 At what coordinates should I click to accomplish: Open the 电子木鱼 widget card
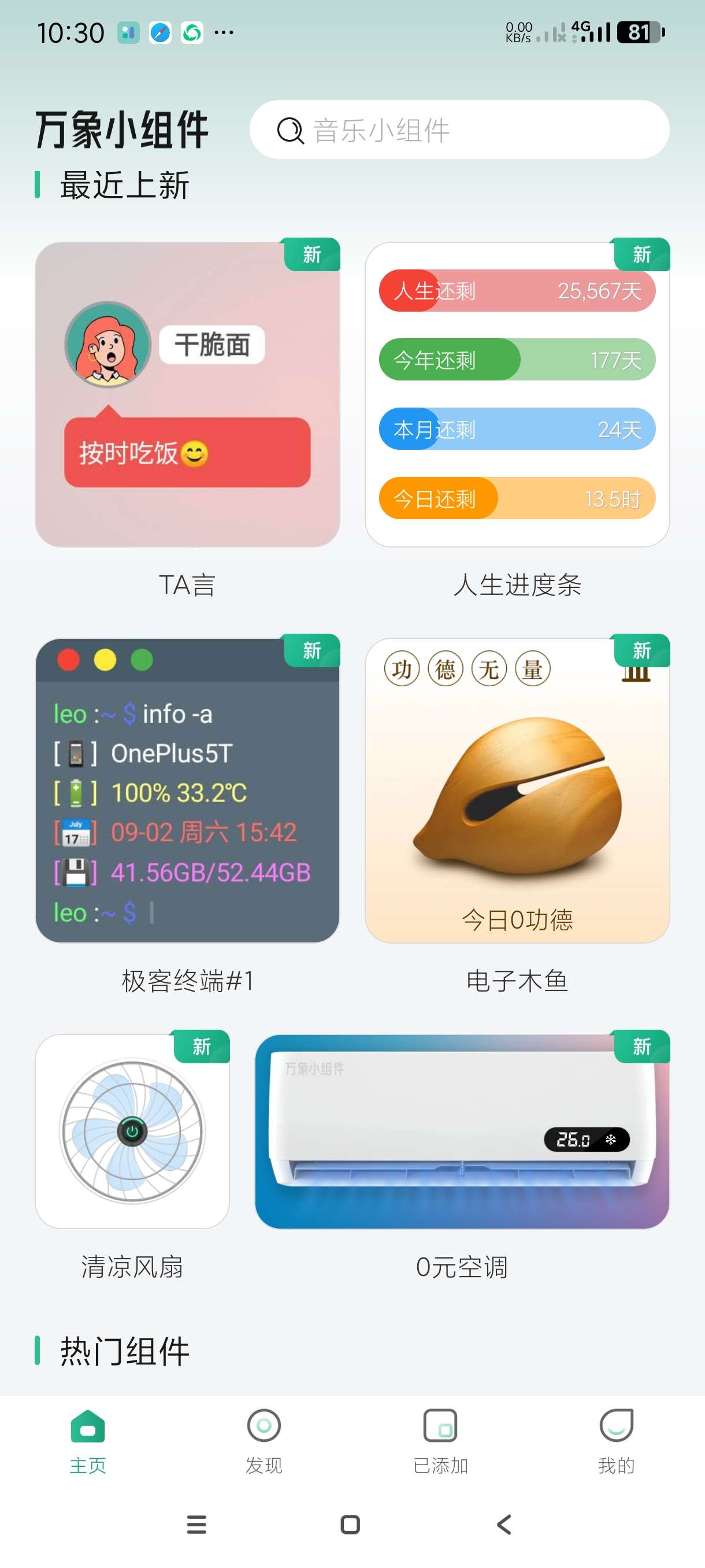point(517,790)
